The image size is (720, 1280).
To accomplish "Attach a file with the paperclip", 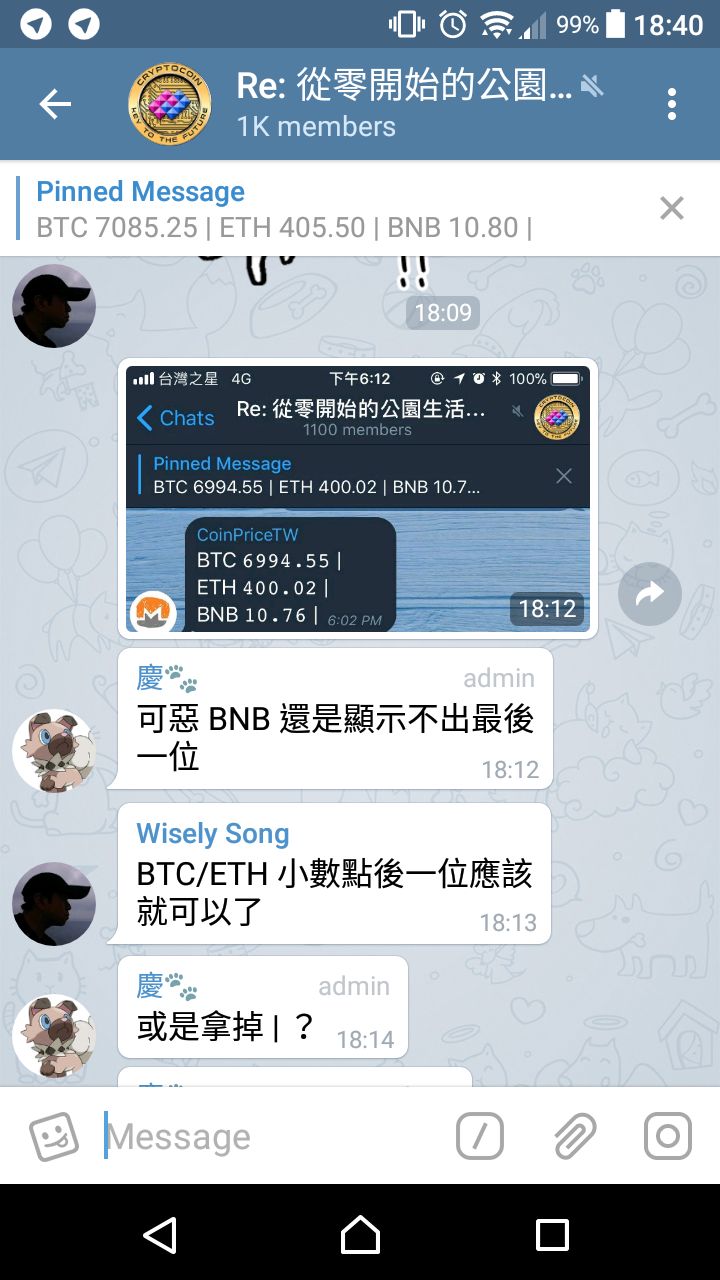I will coord(575,1136).
